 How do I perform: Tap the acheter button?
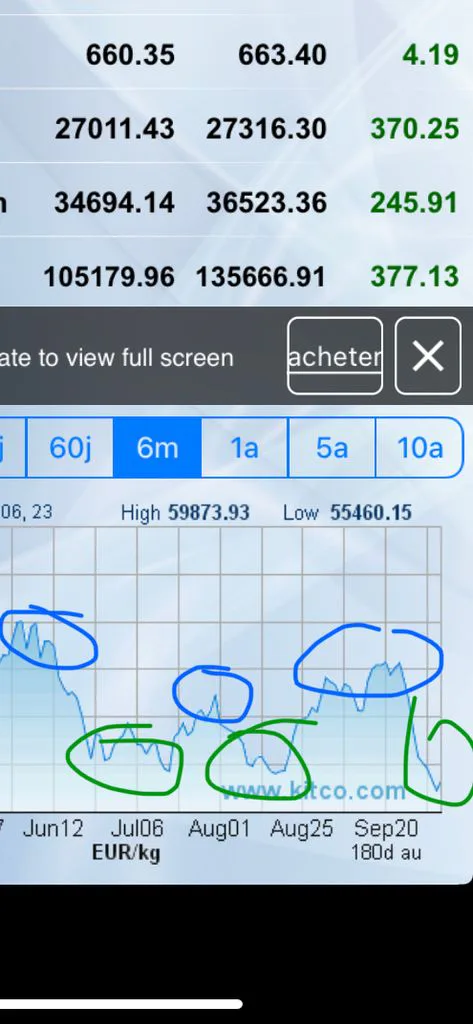(334, 356)
